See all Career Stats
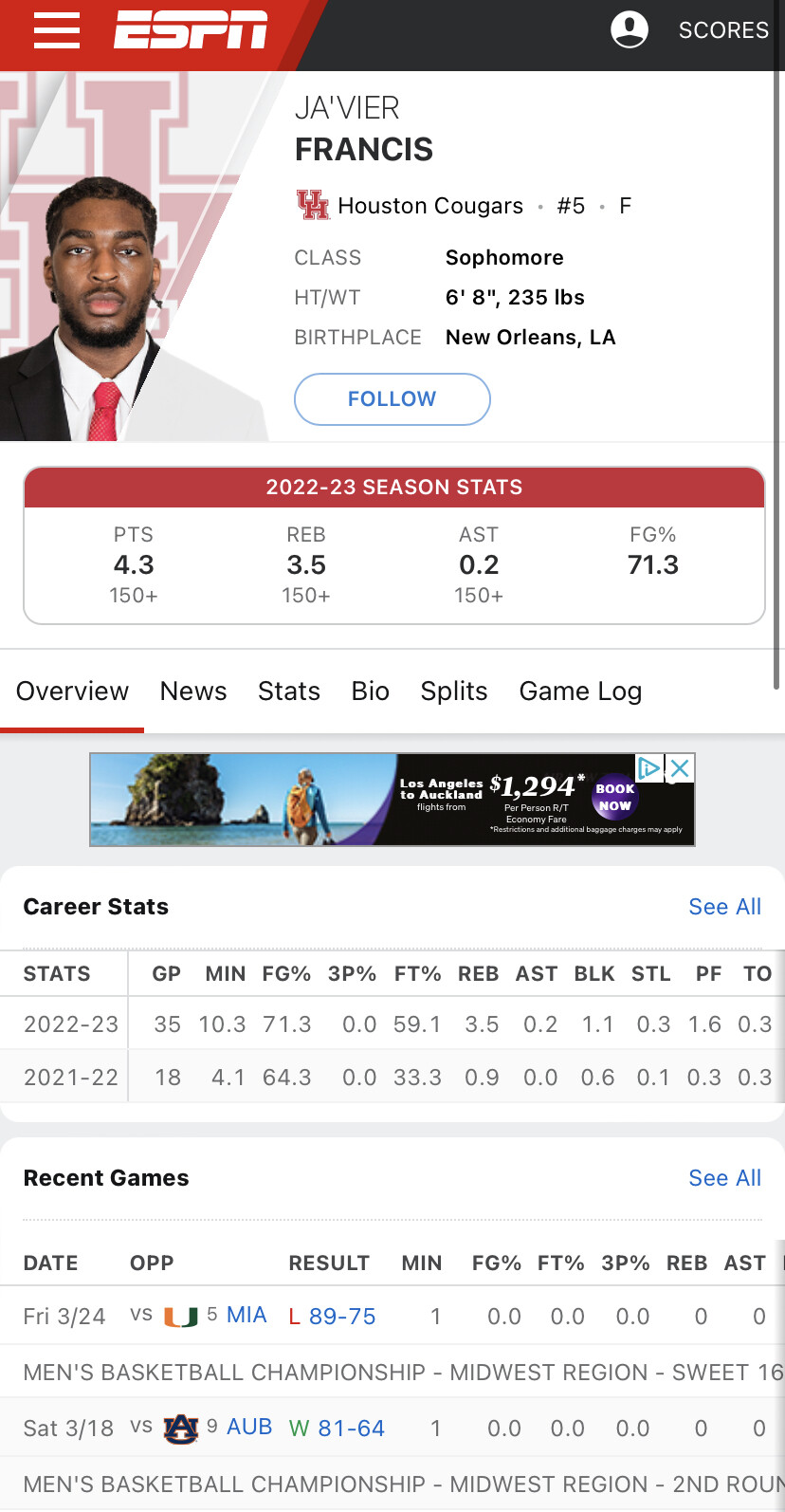Viewport: 785px width, 1512px height. (724, 907)
